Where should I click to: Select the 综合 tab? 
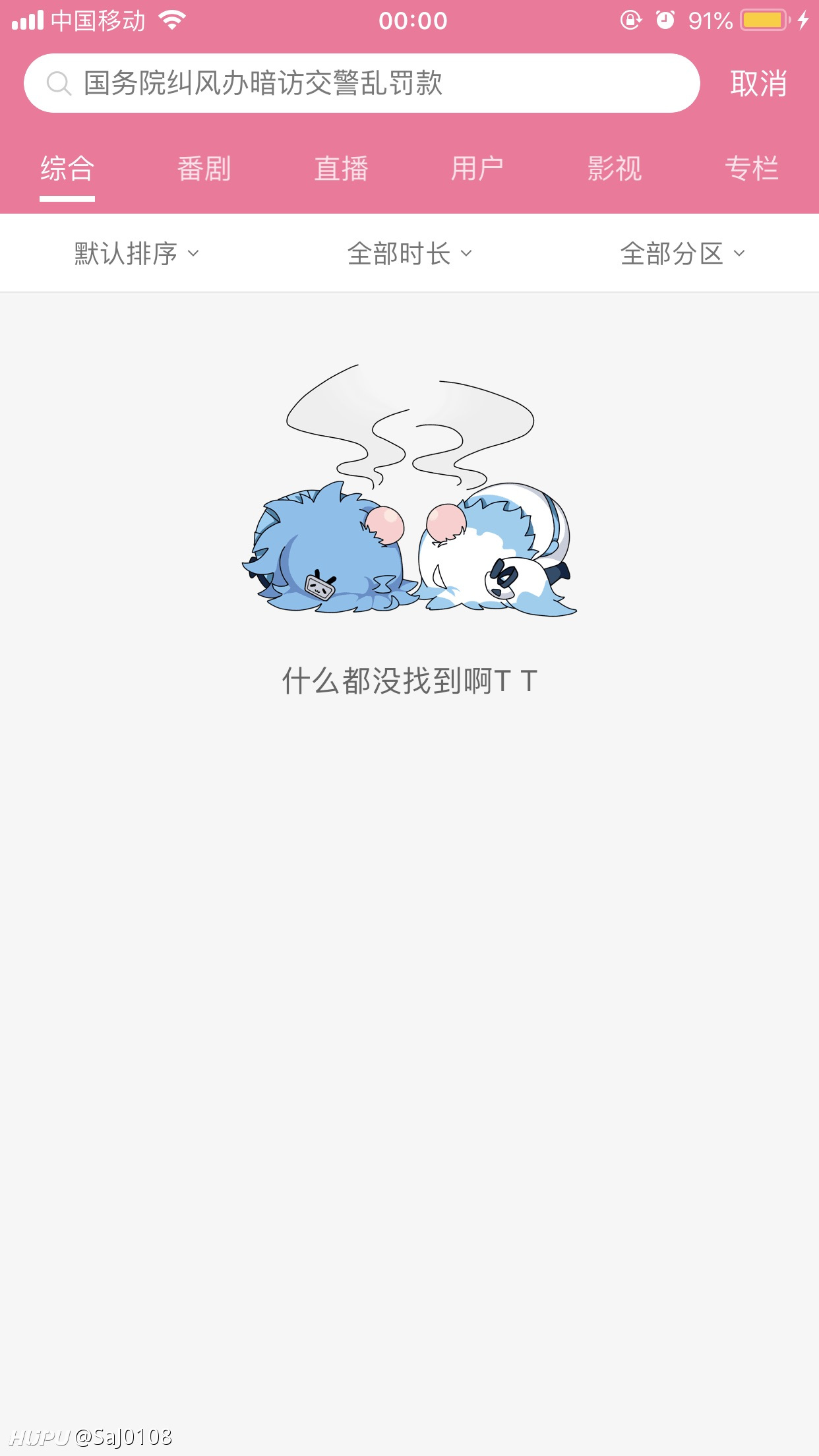point(67,169)
